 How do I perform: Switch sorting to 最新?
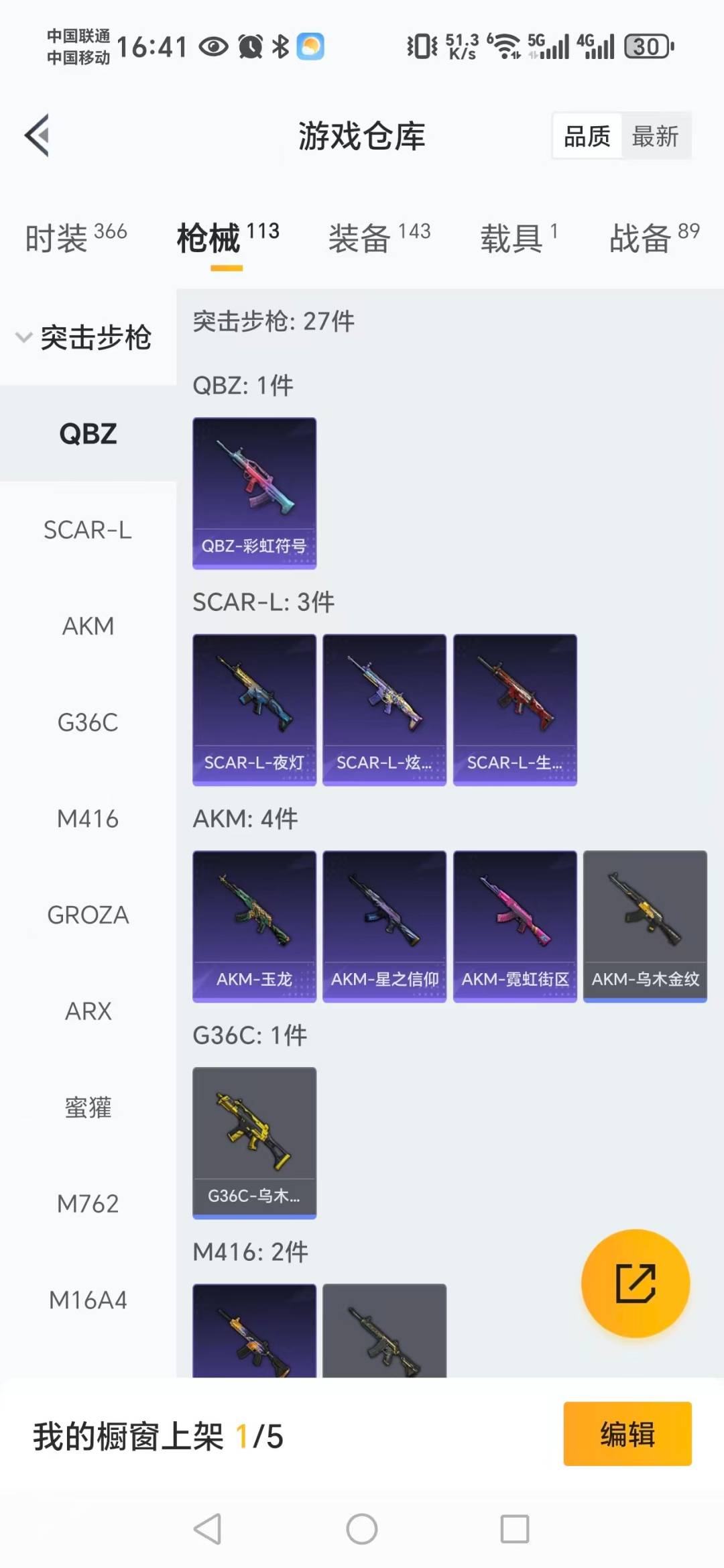(656, 135)
